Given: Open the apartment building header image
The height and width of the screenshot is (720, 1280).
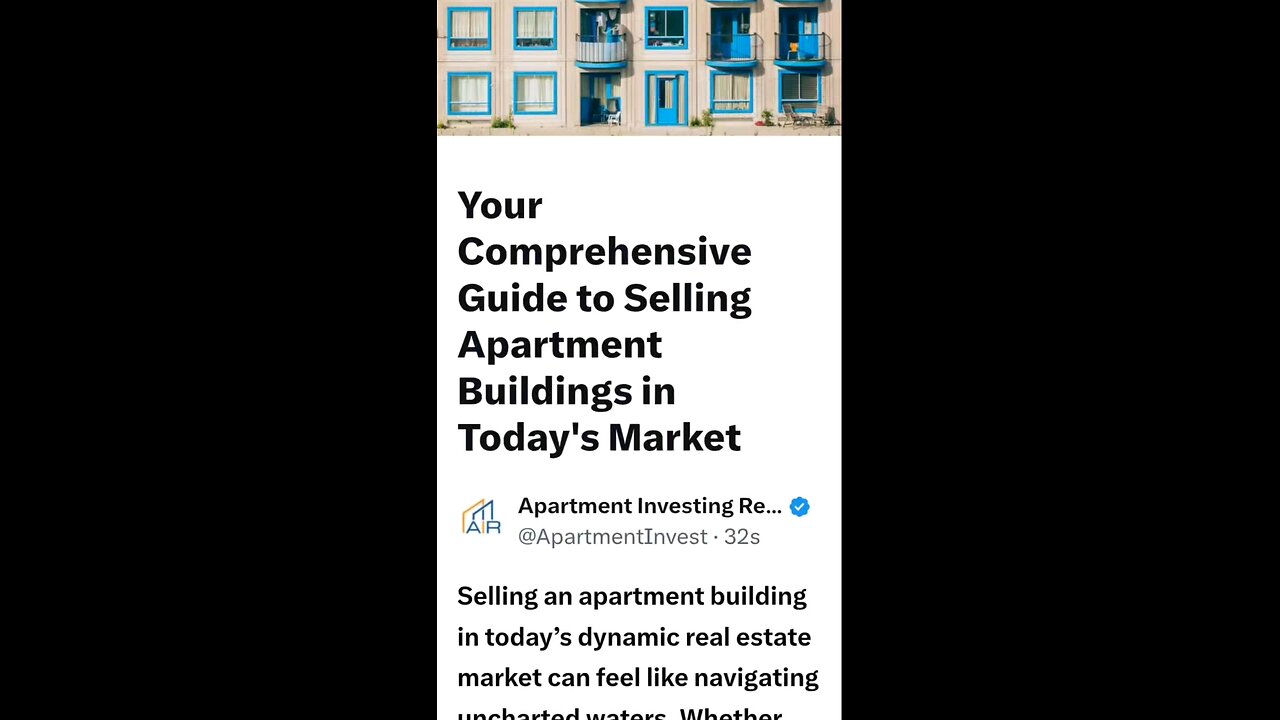Looking at the screenshot, I should coord(639,66).
